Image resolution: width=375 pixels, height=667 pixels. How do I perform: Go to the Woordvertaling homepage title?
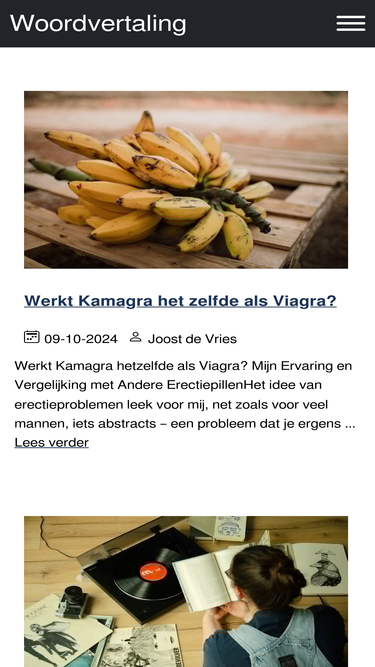[x=98, y=23]
